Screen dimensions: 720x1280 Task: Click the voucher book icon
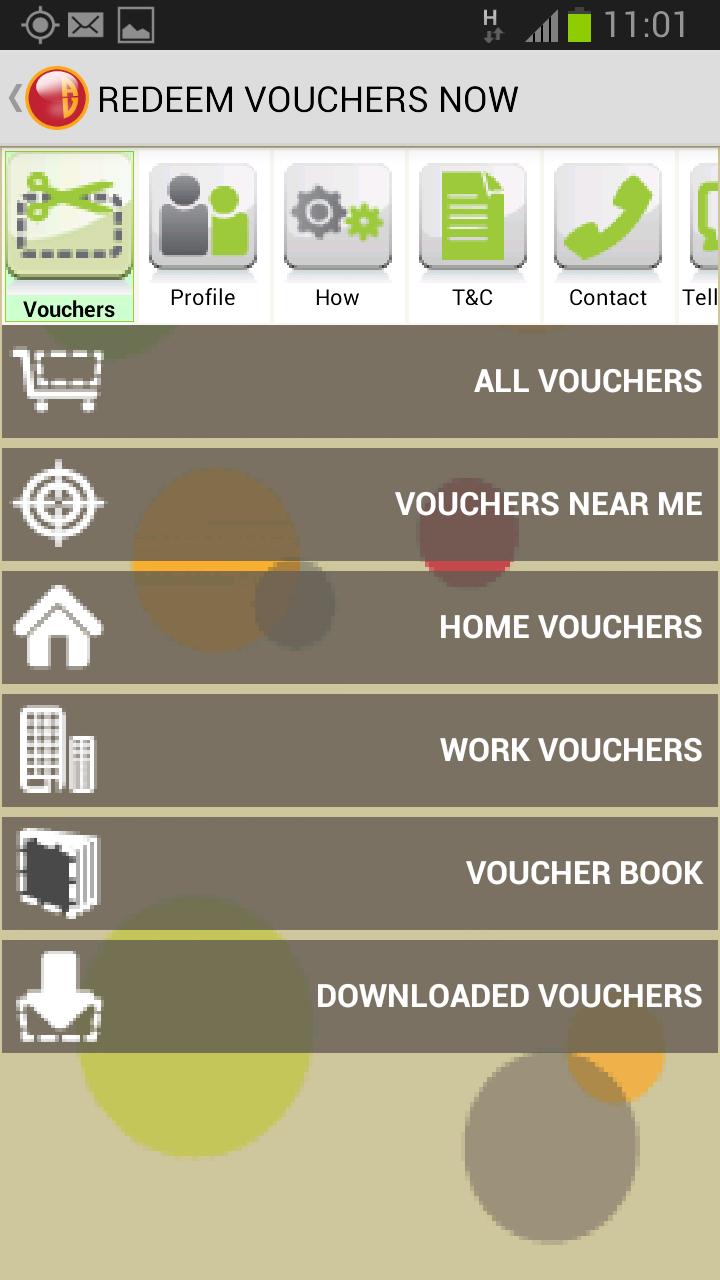click(x=57, y=873)
